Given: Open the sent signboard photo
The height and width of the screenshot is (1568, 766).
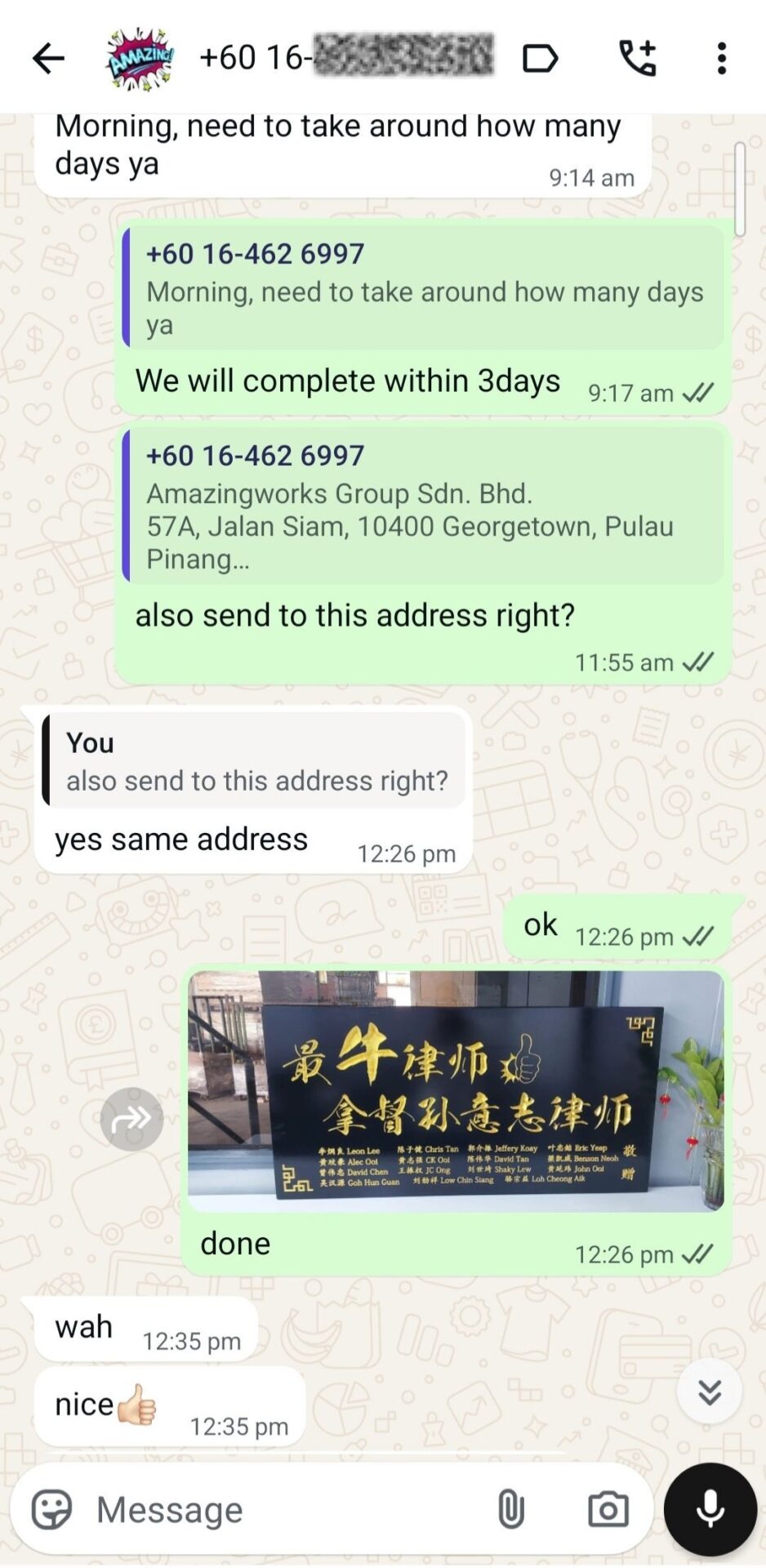Looking at the screenshot, I should [456, 1090].
